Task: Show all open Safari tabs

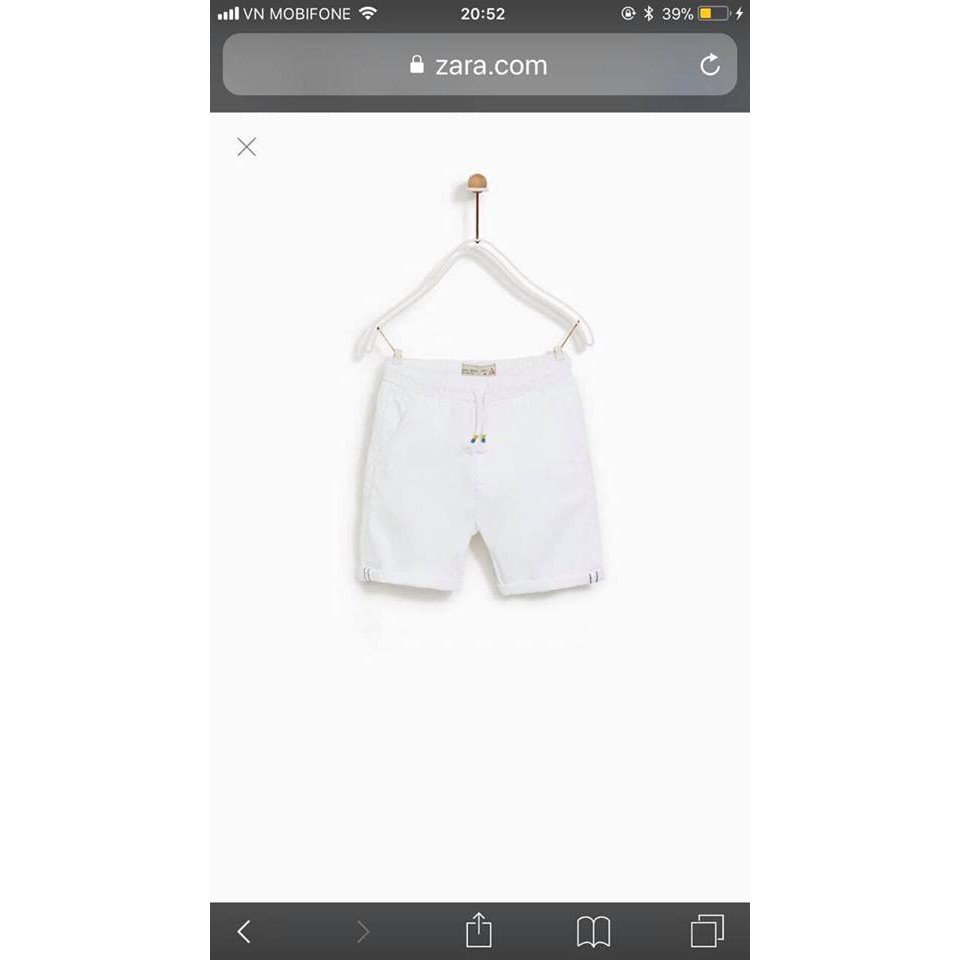Action: (x=707, y=931)
